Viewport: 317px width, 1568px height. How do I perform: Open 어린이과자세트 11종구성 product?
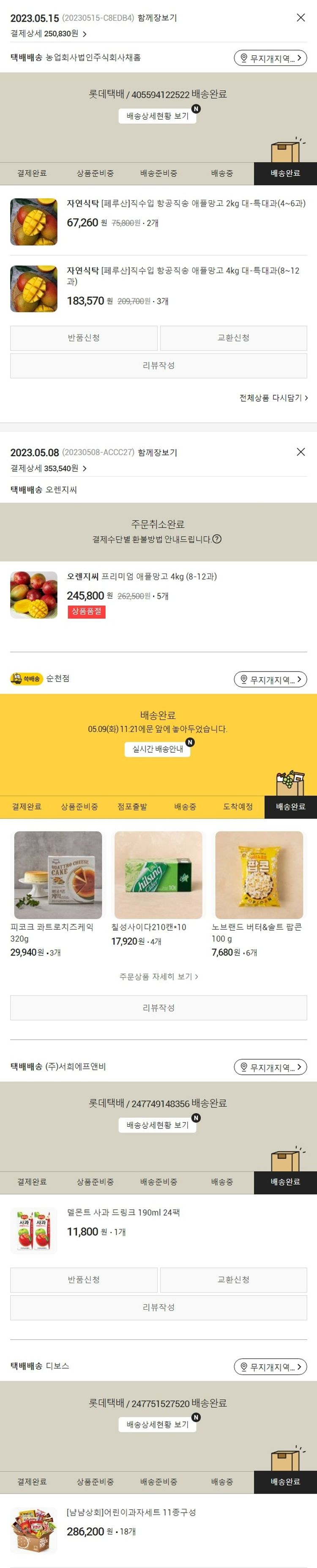click(x=131, y=1512)
